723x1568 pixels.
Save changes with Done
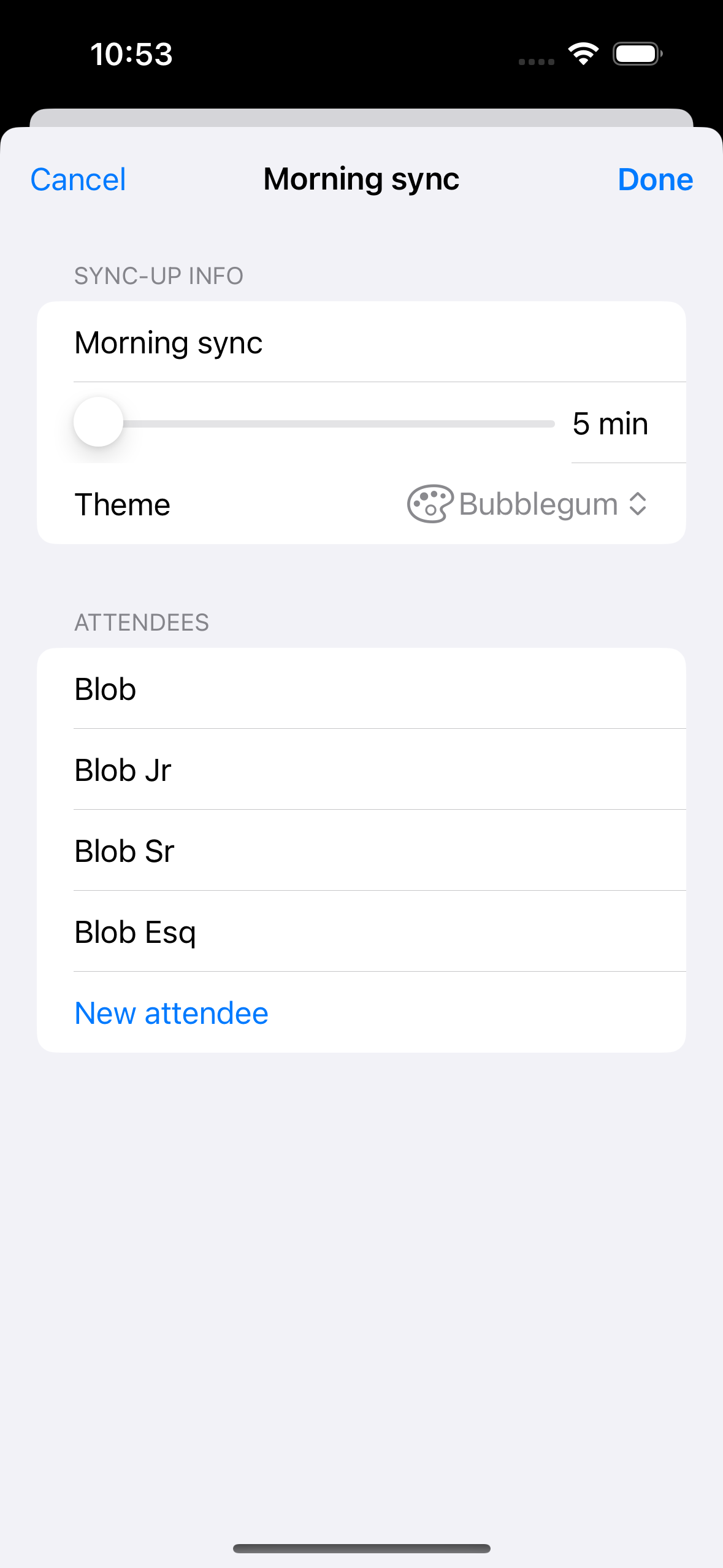[655, 180]
